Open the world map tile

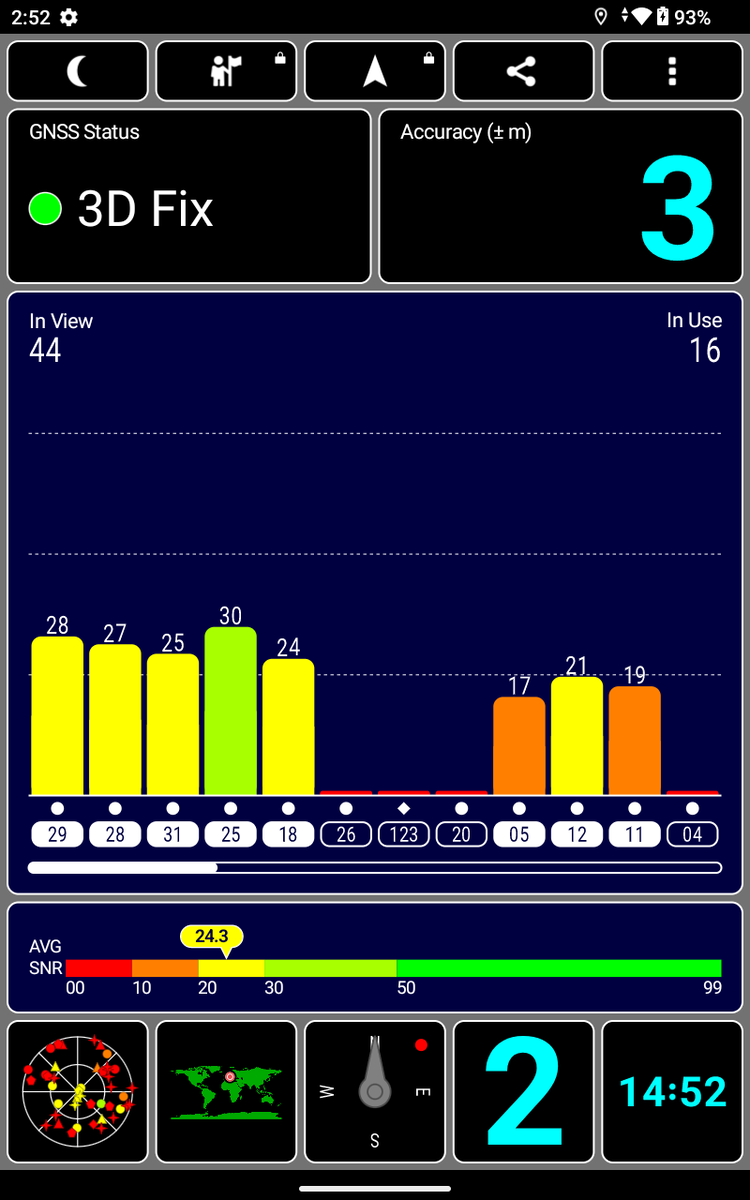click(226, 1091)
